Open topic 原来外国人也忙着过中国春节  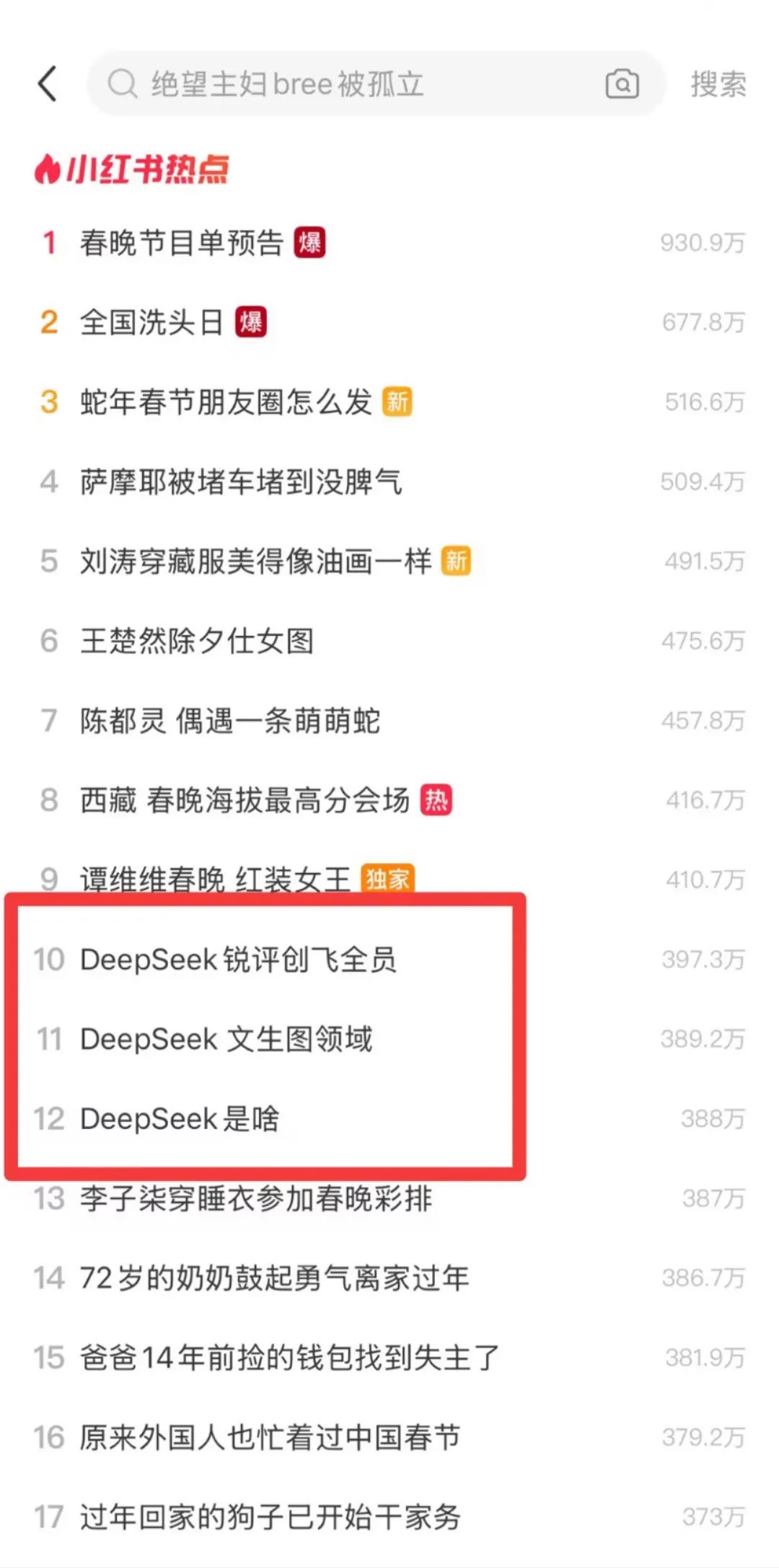tap(270, 1438)
